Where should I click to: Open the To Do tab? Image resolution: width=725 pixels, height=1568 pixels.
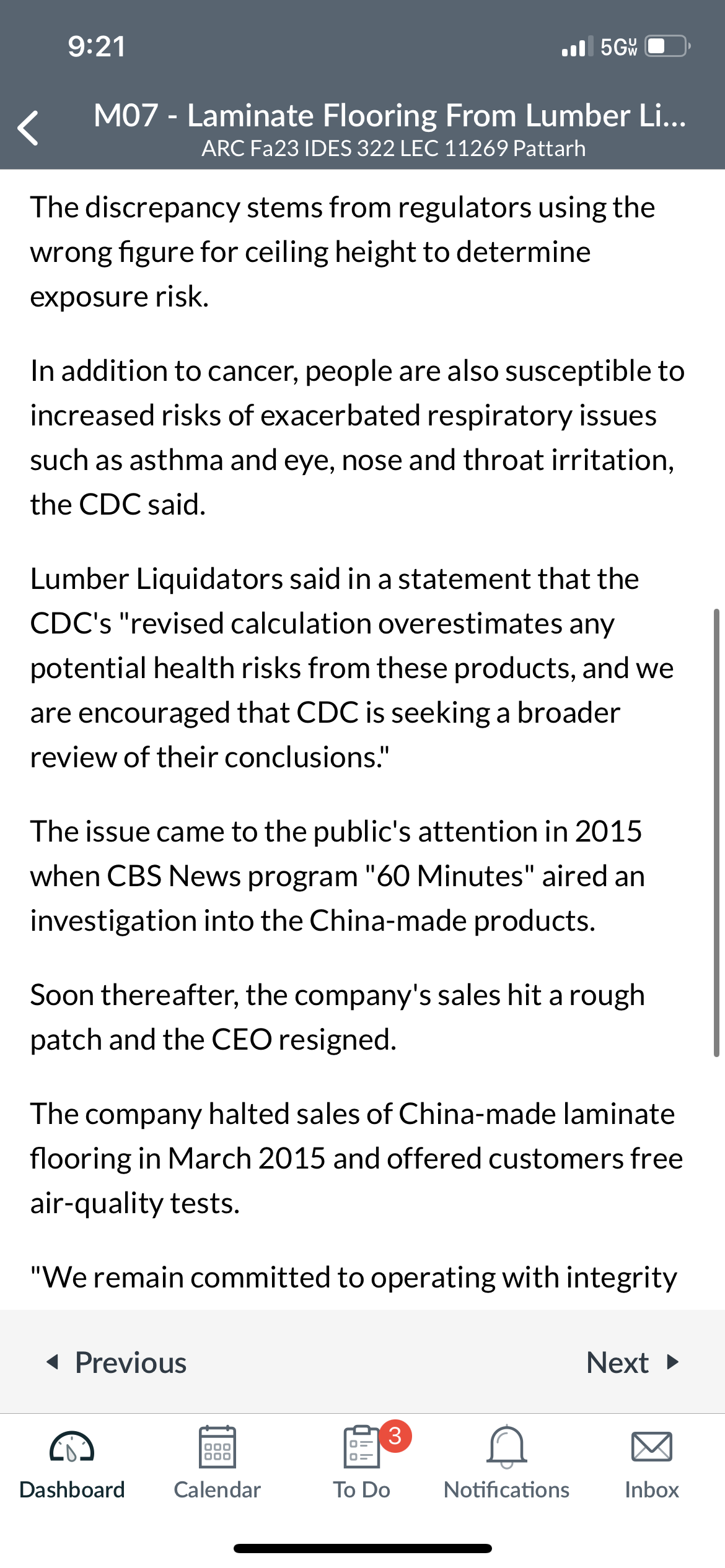pyautogui.click(x=362, y=1464)
